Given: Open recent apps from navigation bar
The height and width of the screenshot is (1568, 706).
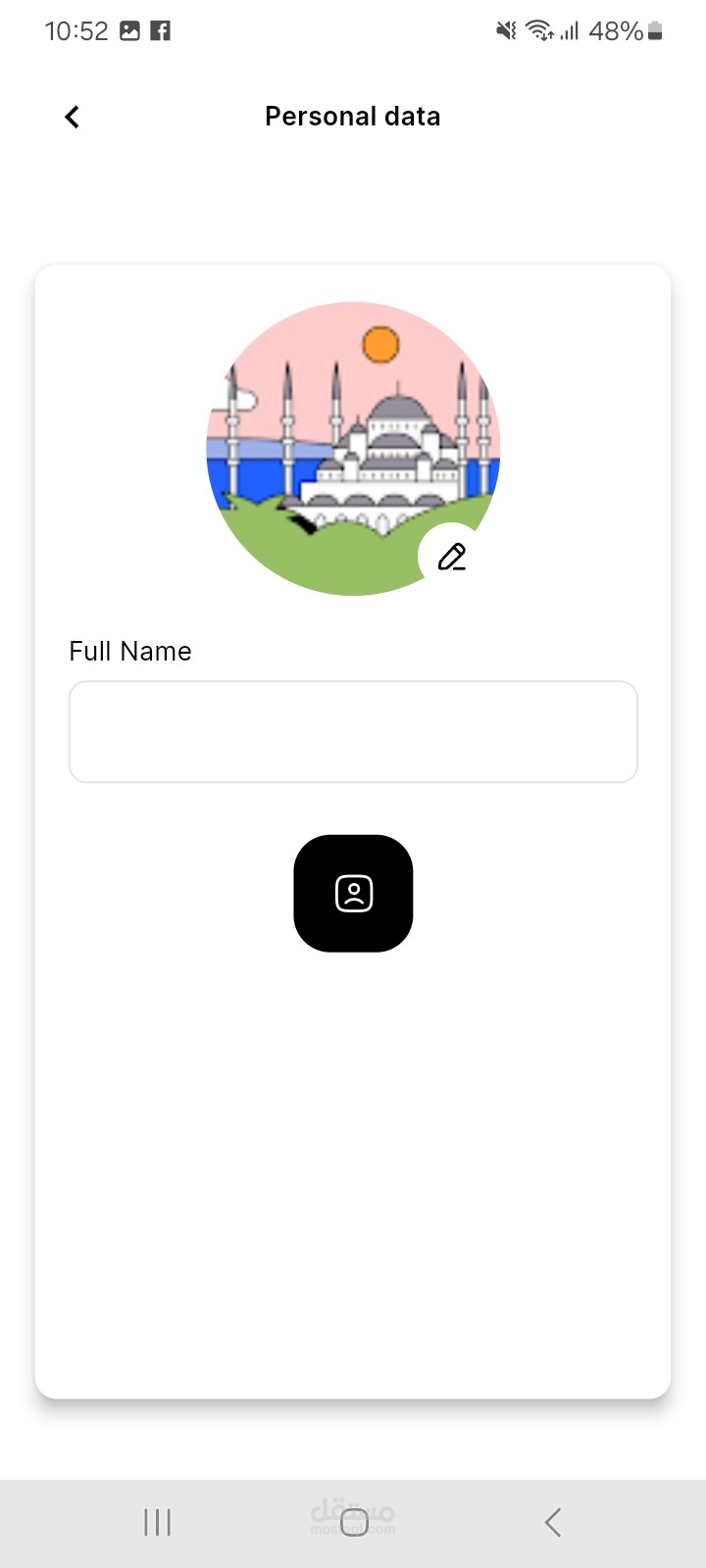Looking at the screenshot, I should (x=157, y=1522).
